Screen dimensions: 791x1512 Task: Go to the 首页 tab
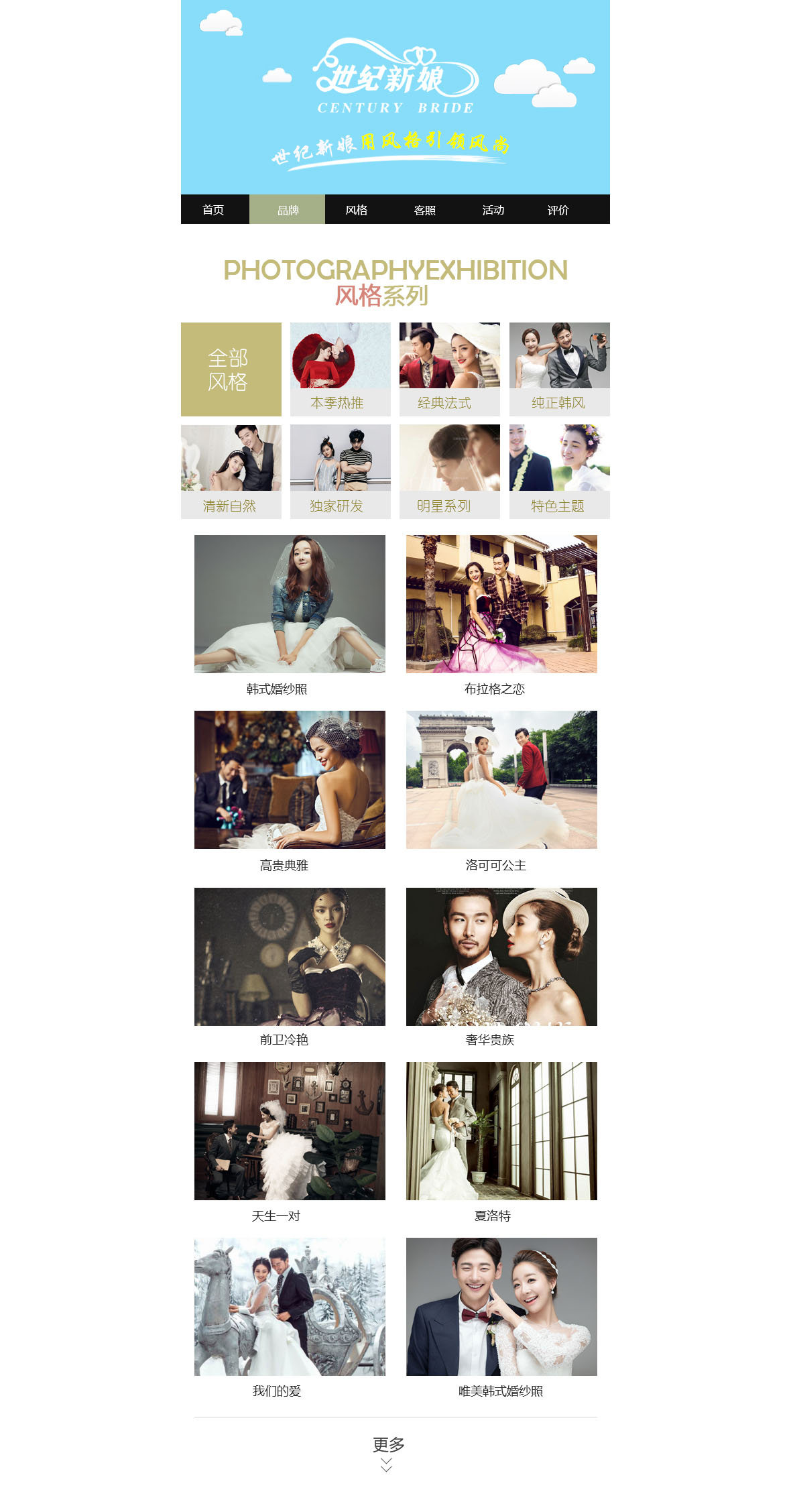(214, 210)
